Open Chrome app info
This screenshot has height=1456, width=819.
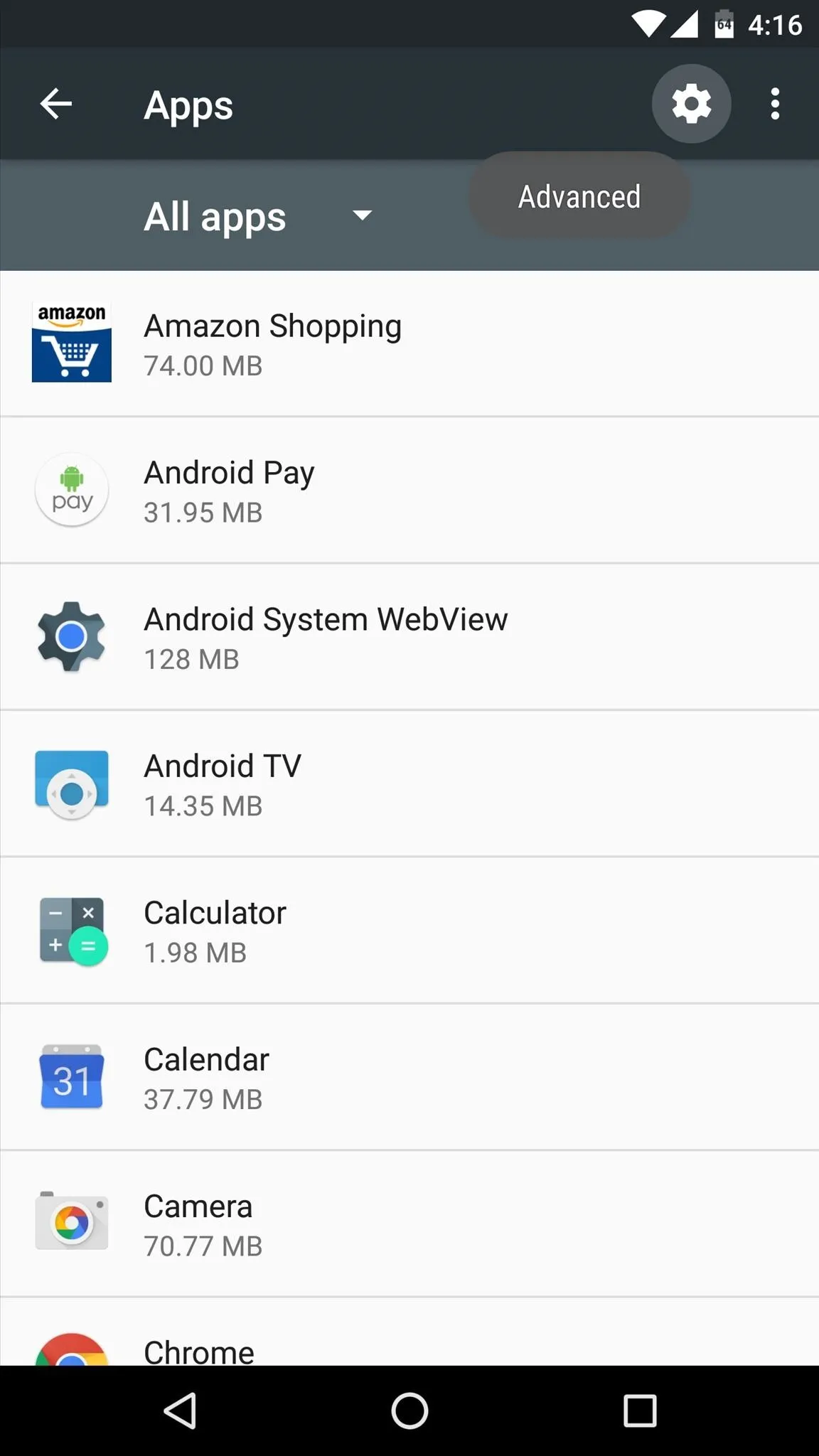409,1332
